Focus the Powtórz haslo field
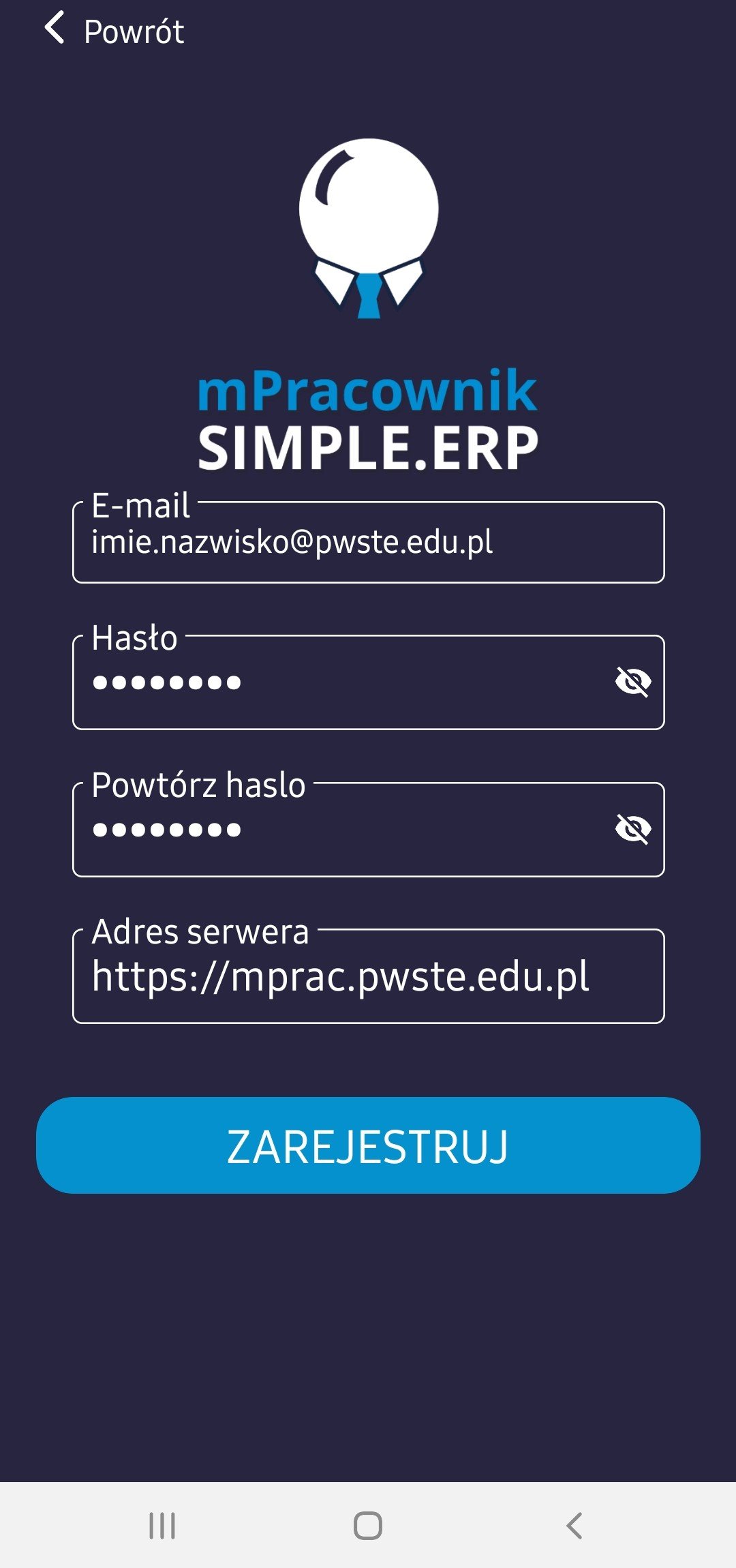This screenshot has height=1568, width=736. tap(368, 829)
